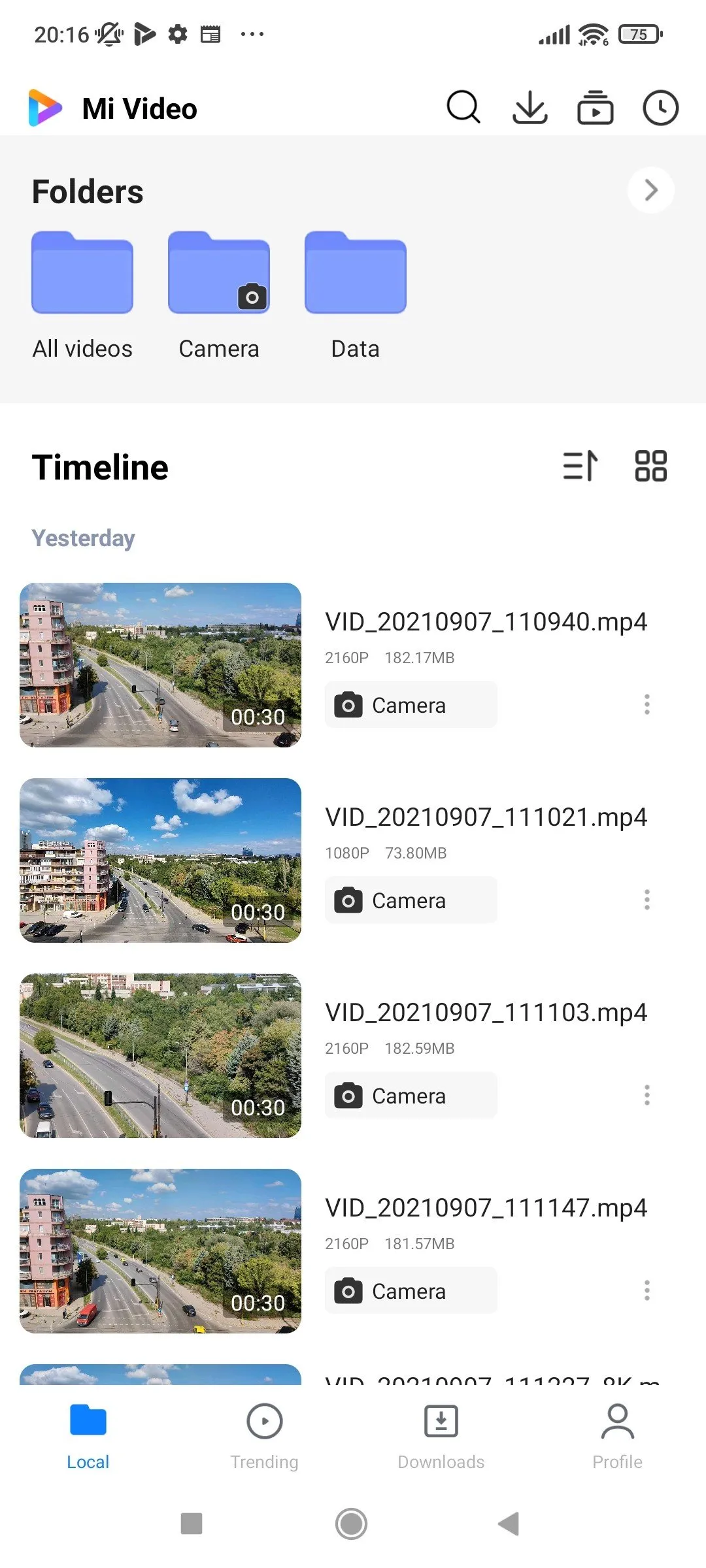The height and width of the screenshot is (1568, 706).
Task: Open the Camera folder
Action: [x=219, y=273]
